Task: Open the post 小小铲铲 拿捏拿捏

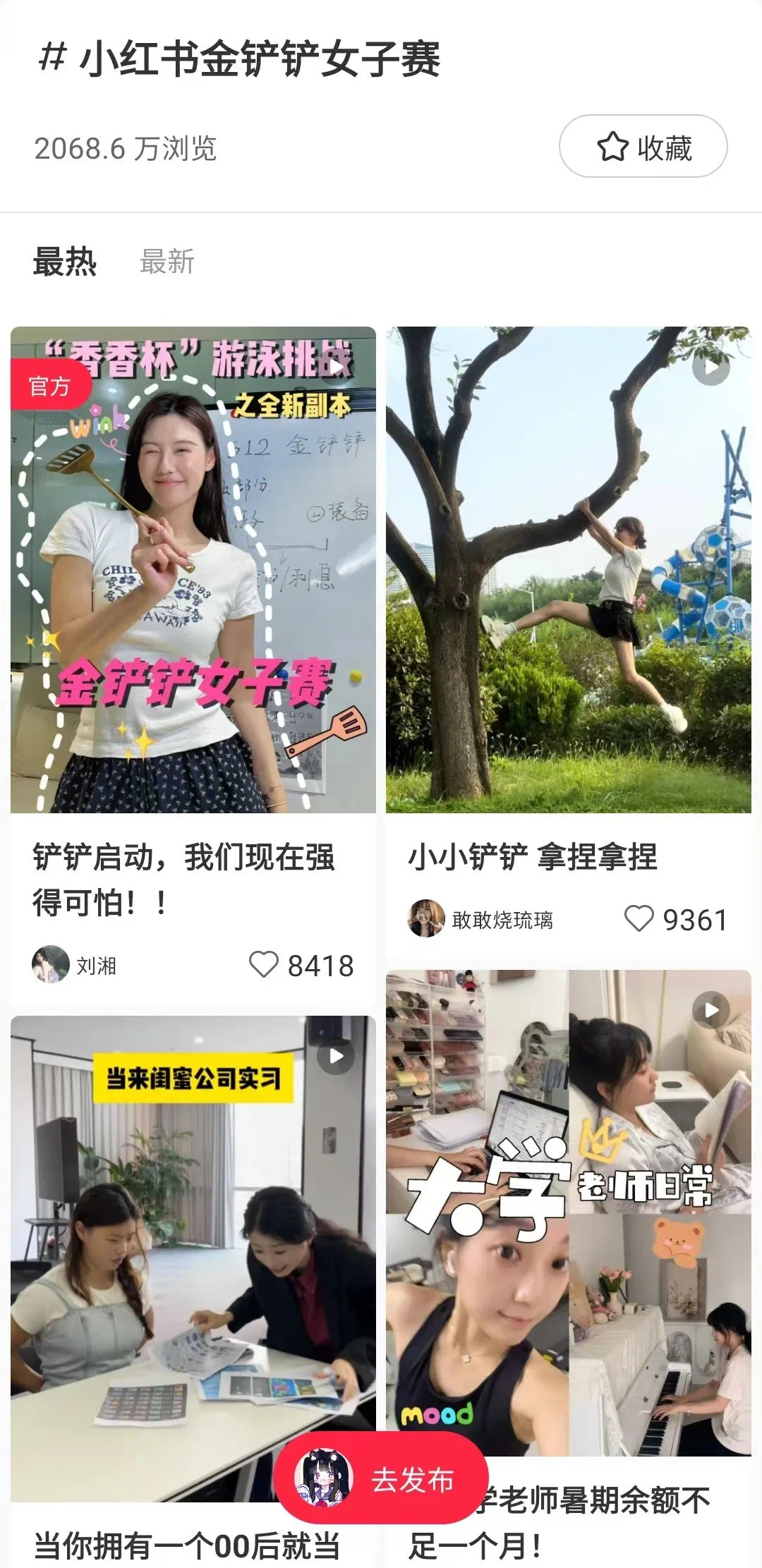Action: pyautogui.click(x=568, y=569)
